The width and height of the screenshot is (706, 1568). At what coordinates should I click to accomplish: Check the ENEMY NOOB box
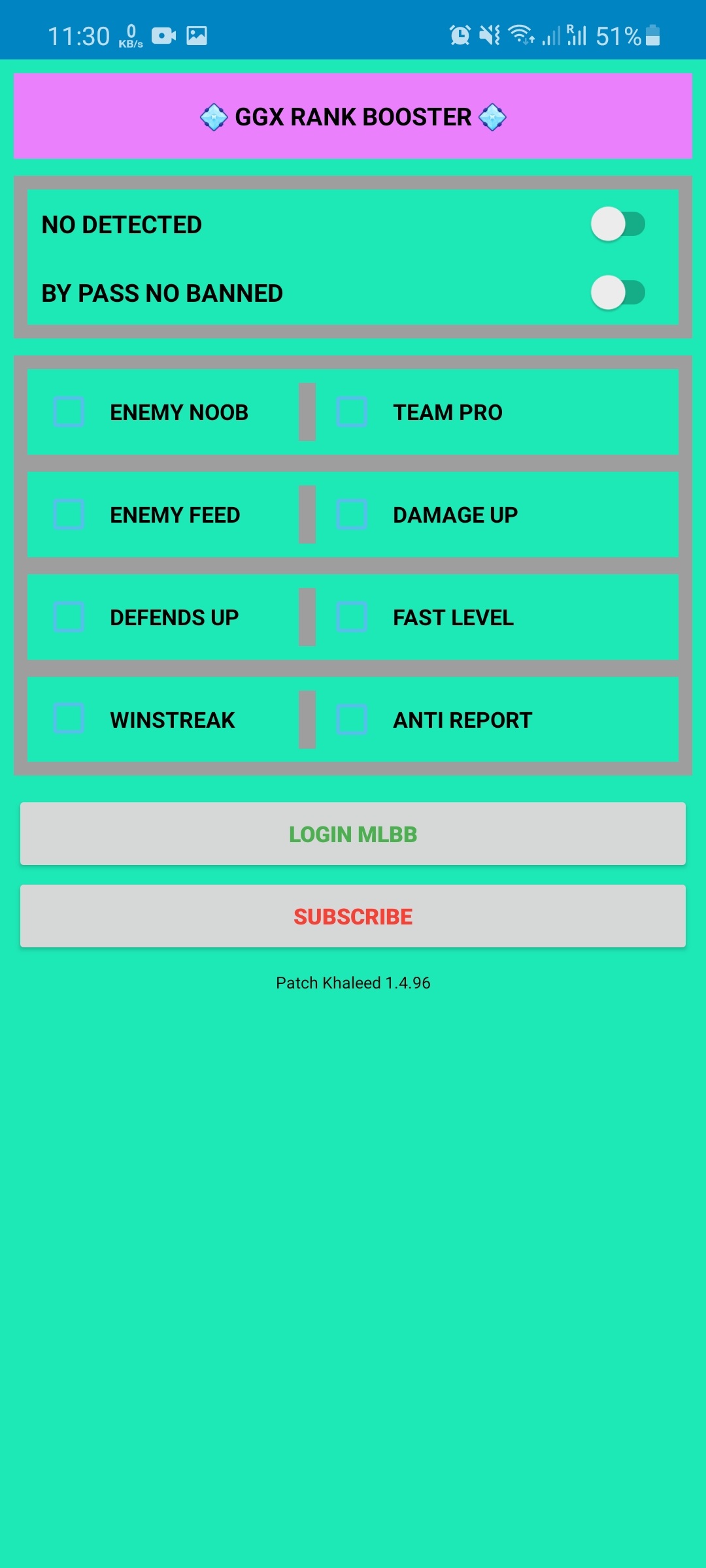coord(69,412)
